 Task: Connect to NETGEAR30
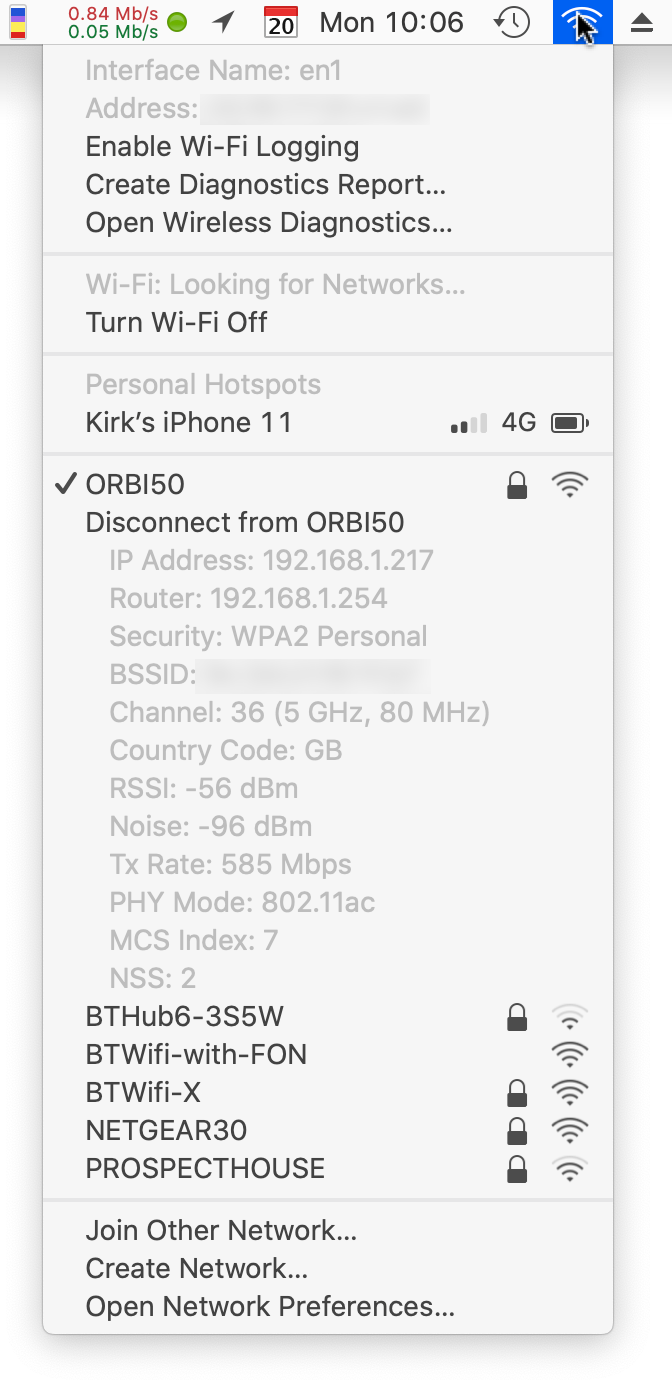(x=328, y=1131)
